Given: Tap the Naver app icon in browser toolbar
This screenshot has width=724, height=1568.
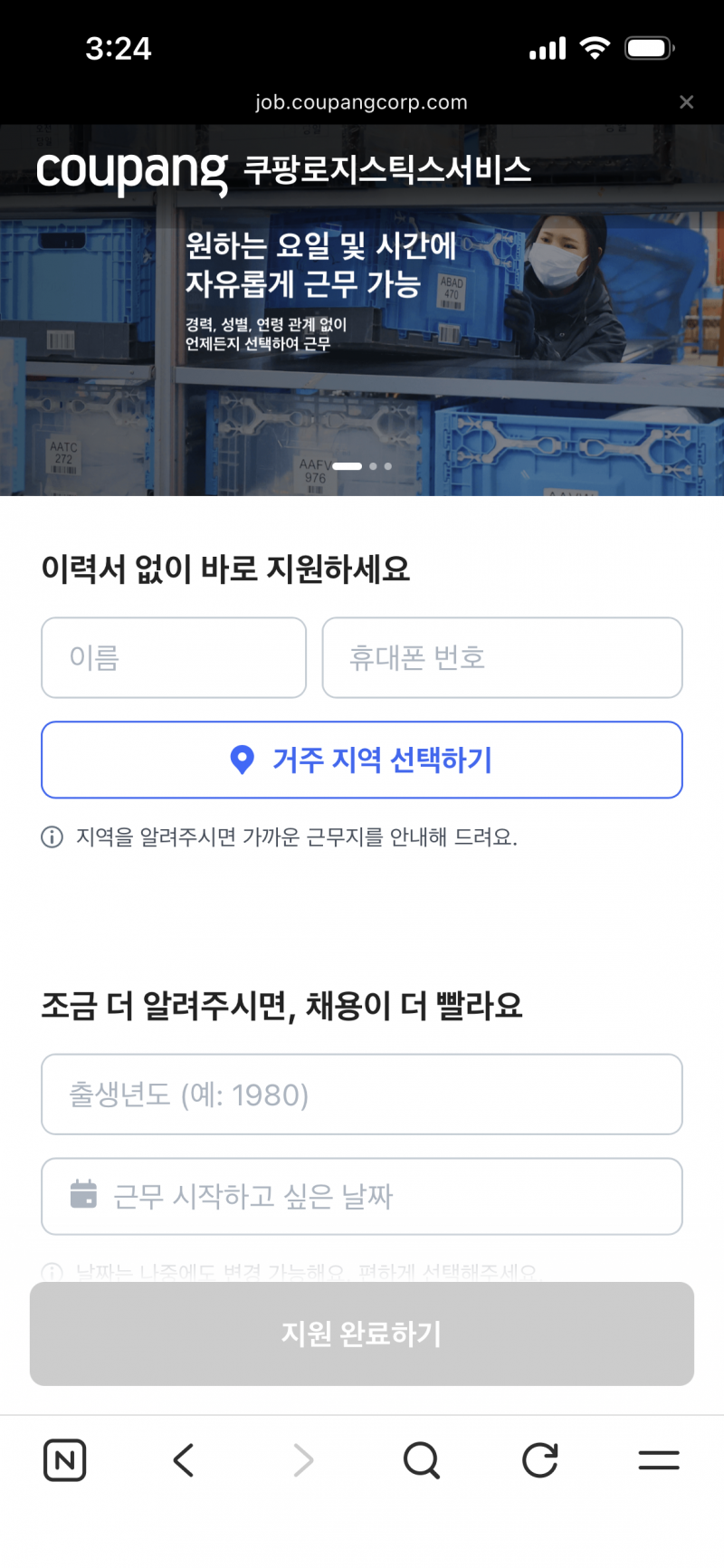Looking at the screenshot, I should pyautogui.click(x=63, y=1459).
